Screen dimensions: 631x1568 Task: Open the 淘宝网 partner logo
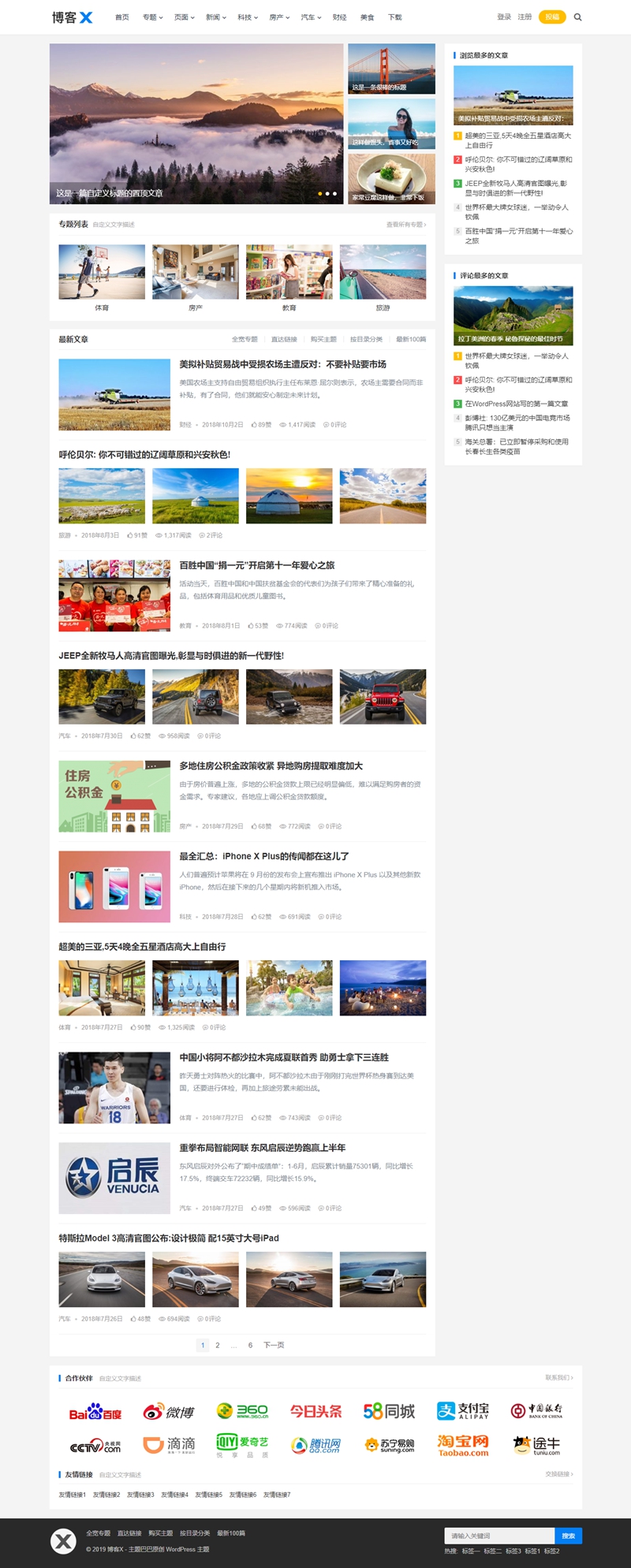tap(463, 1445)
